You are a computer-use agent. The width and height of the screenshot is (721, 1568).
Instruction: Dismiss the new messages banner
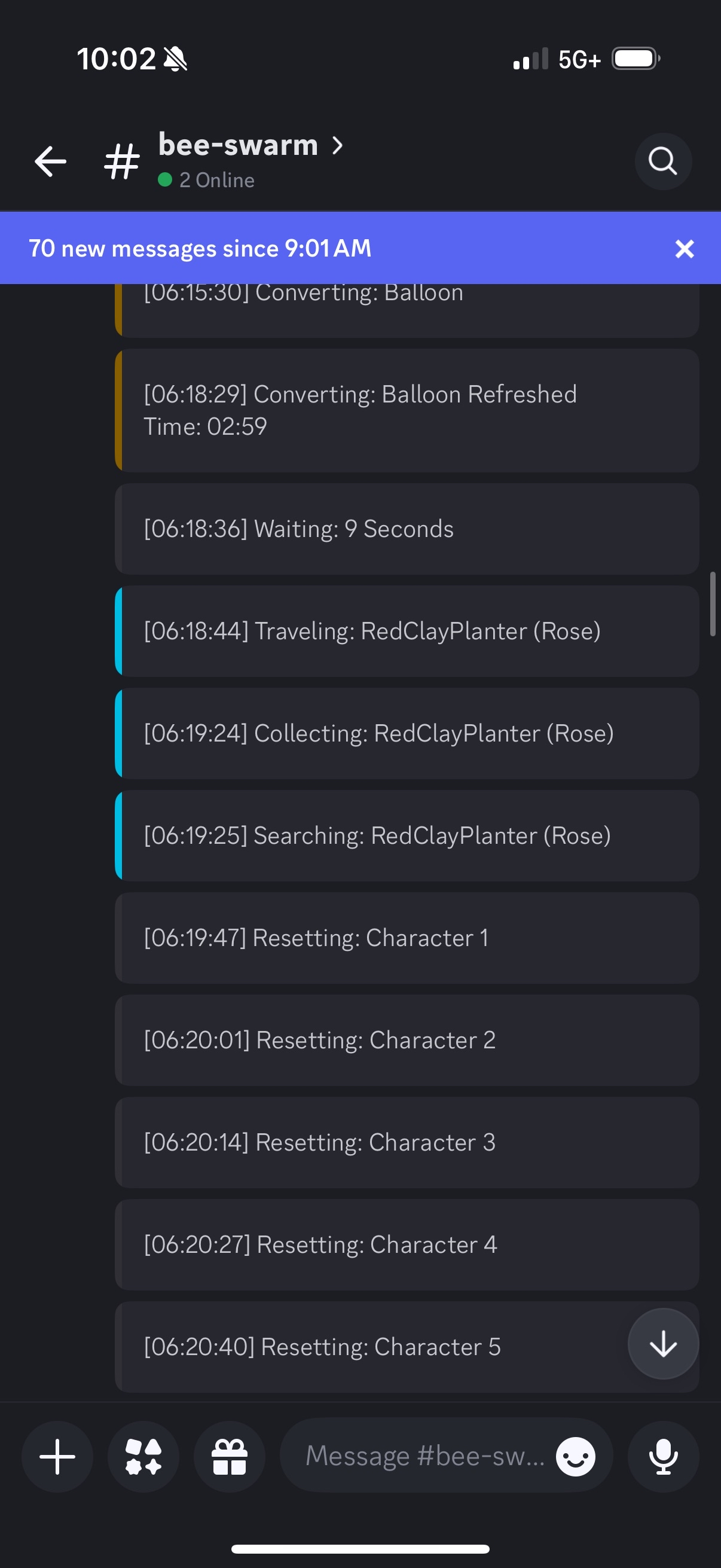pos(685,248)
